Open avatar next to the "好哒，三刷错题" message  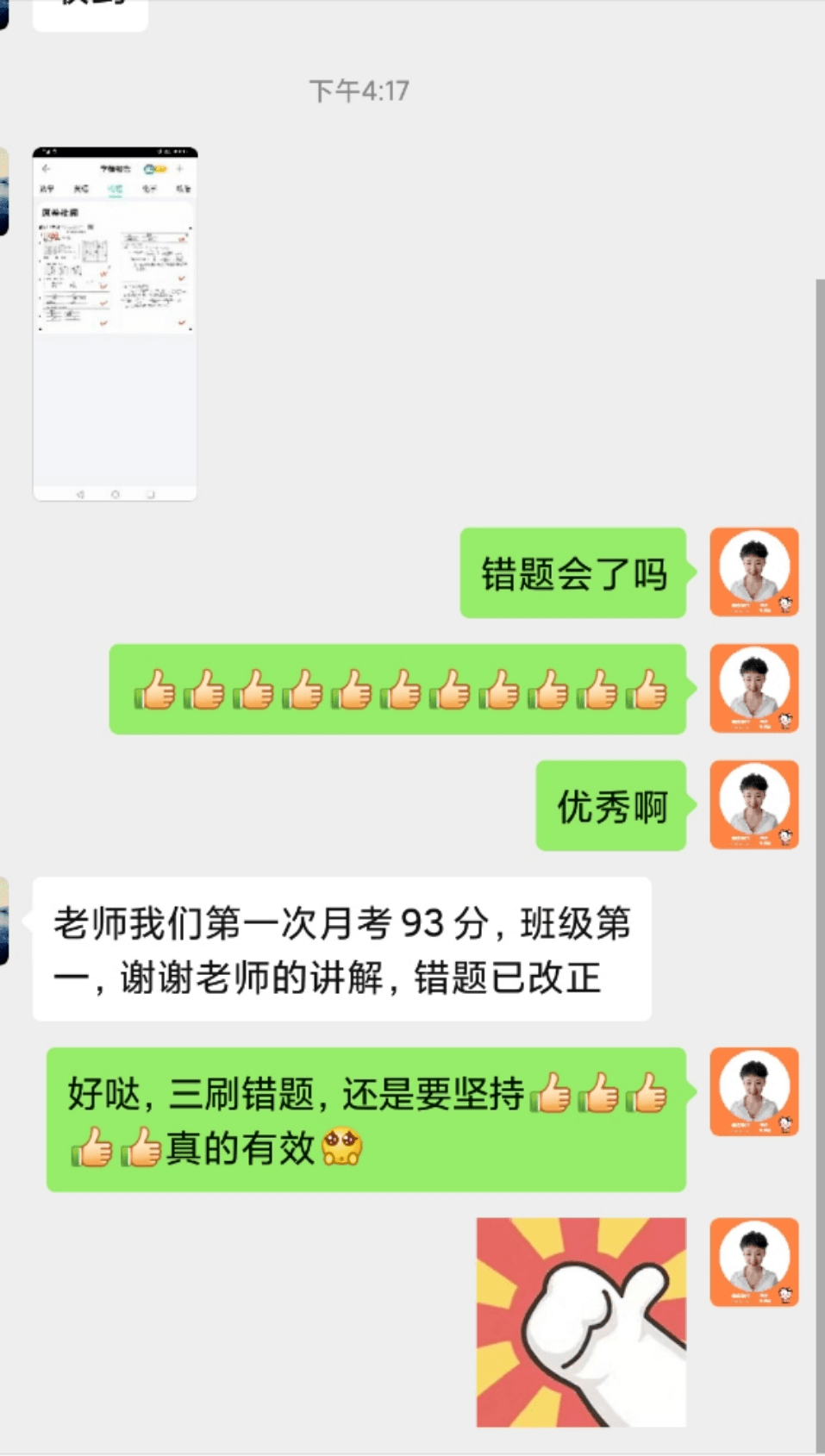point(753,1092)
